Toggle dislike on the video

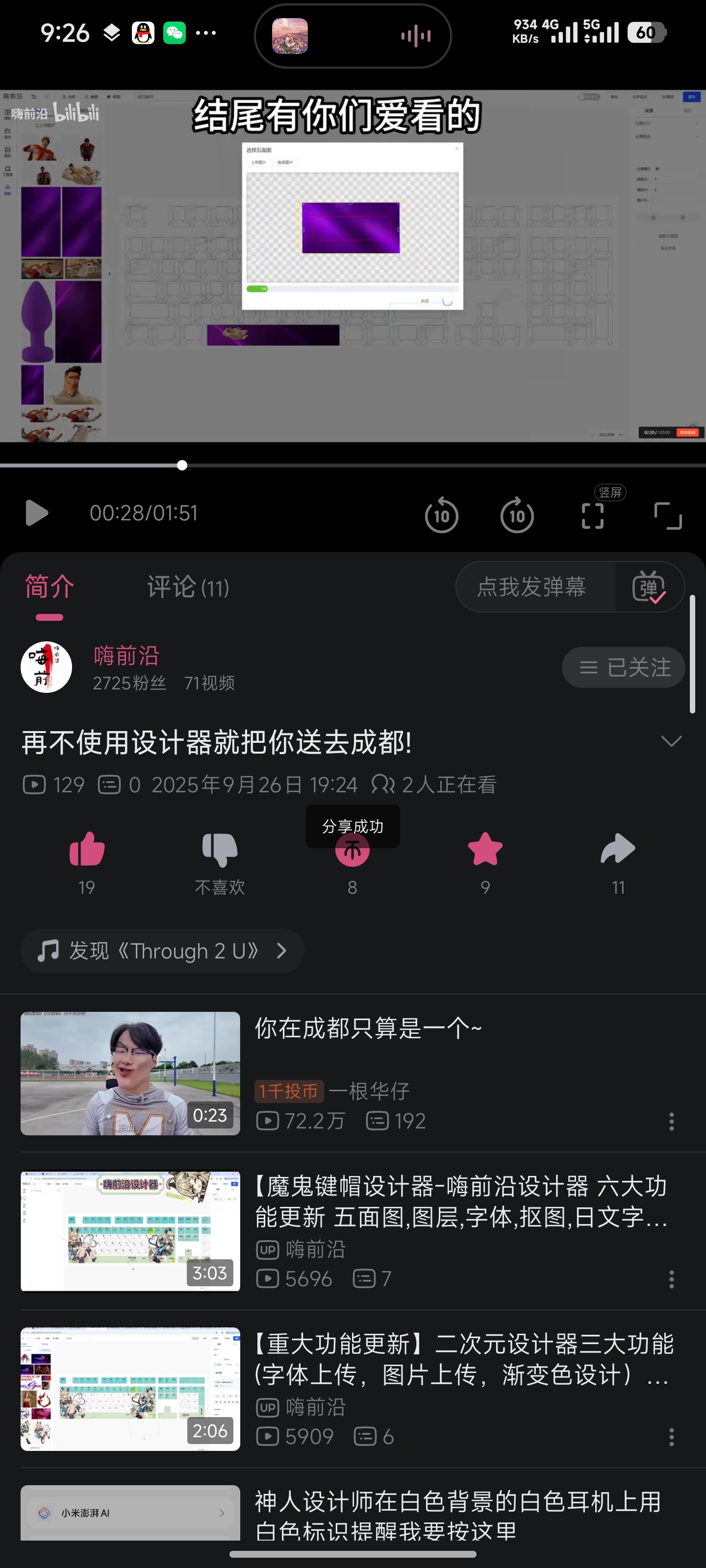[219, 850]
